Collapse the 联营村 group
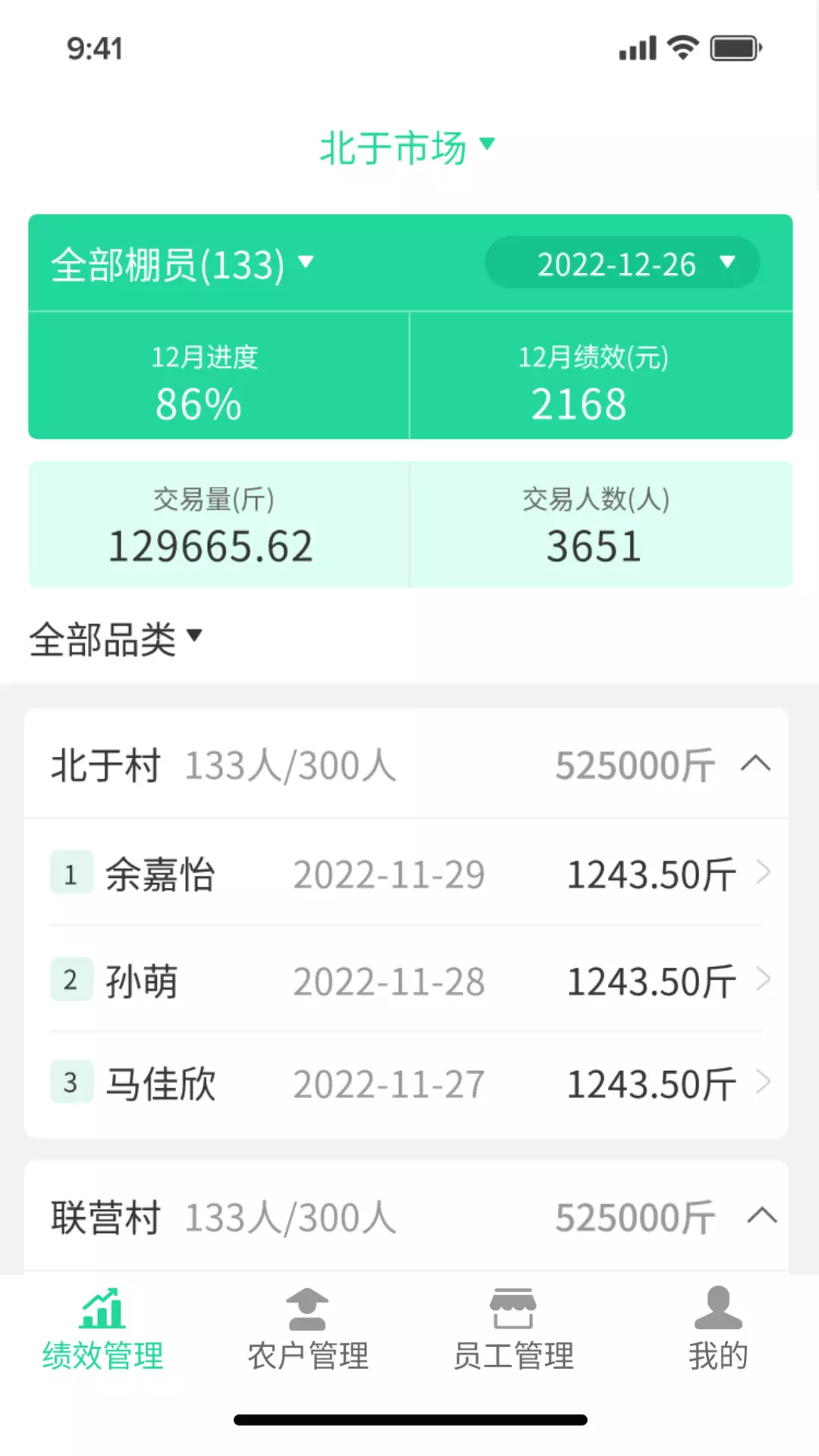This screenshot has width=819, height=1456. point(761,1216)
